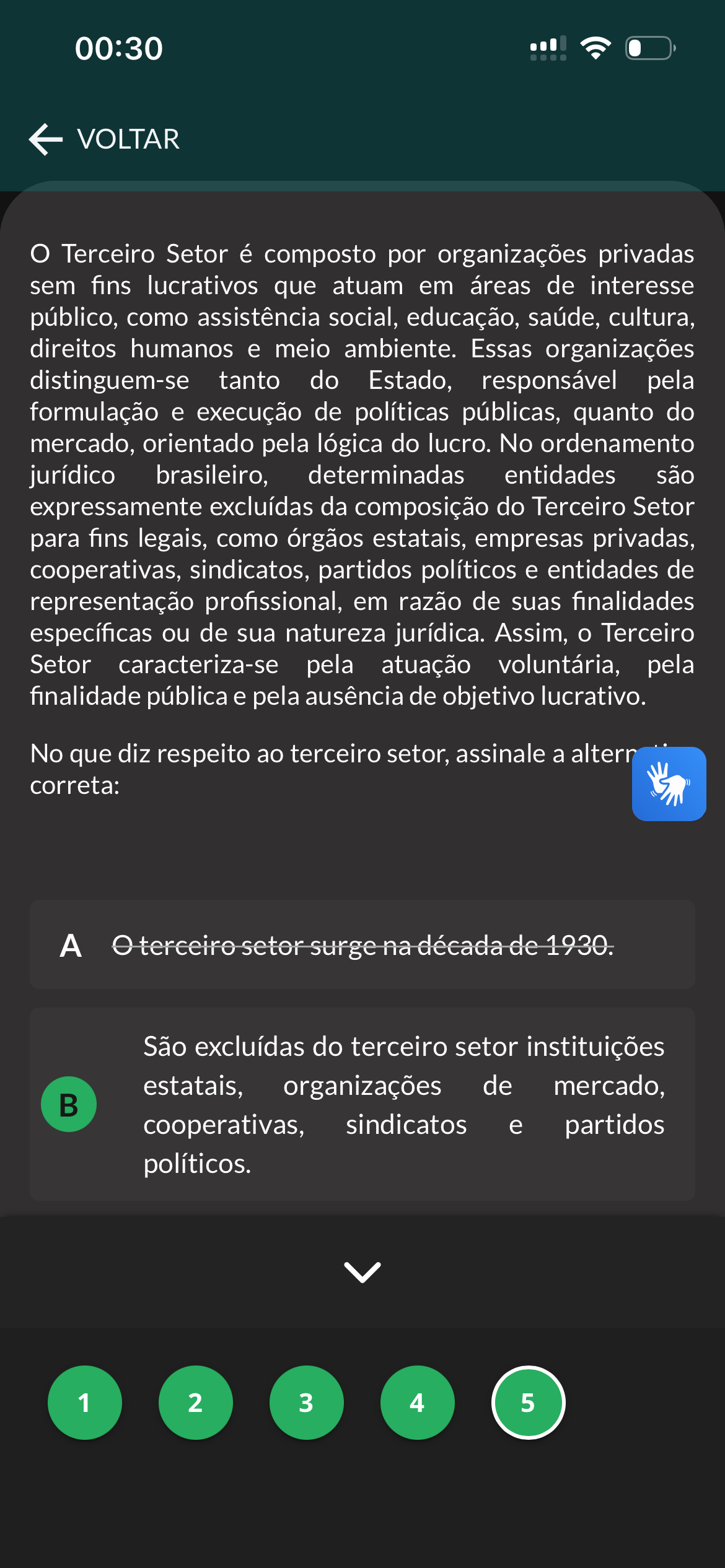Viewport: 725px width, 1568px height.
Task: Jump to question 1
Action: pos(85,1403)
